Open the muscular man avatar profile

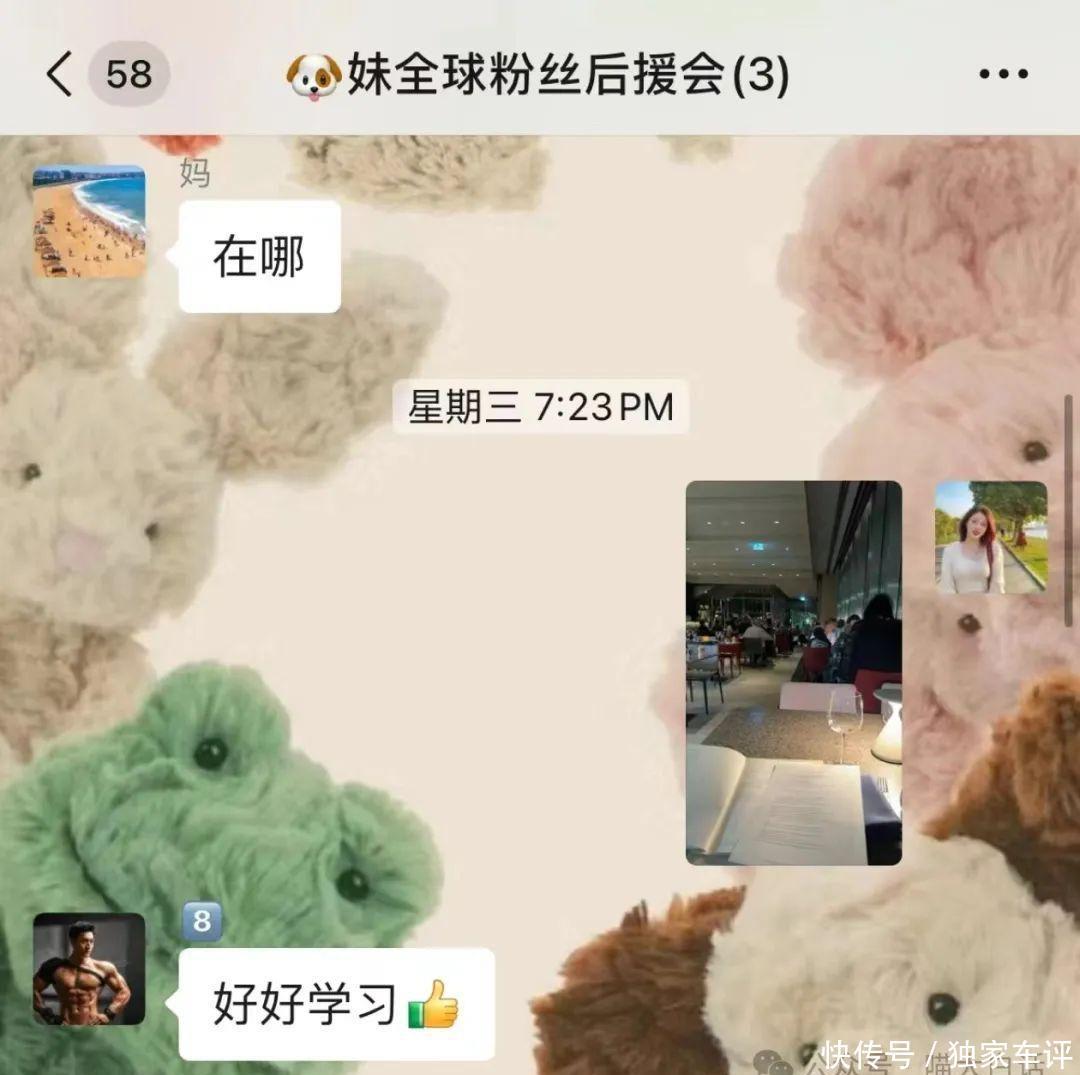(x=89, y=968)
